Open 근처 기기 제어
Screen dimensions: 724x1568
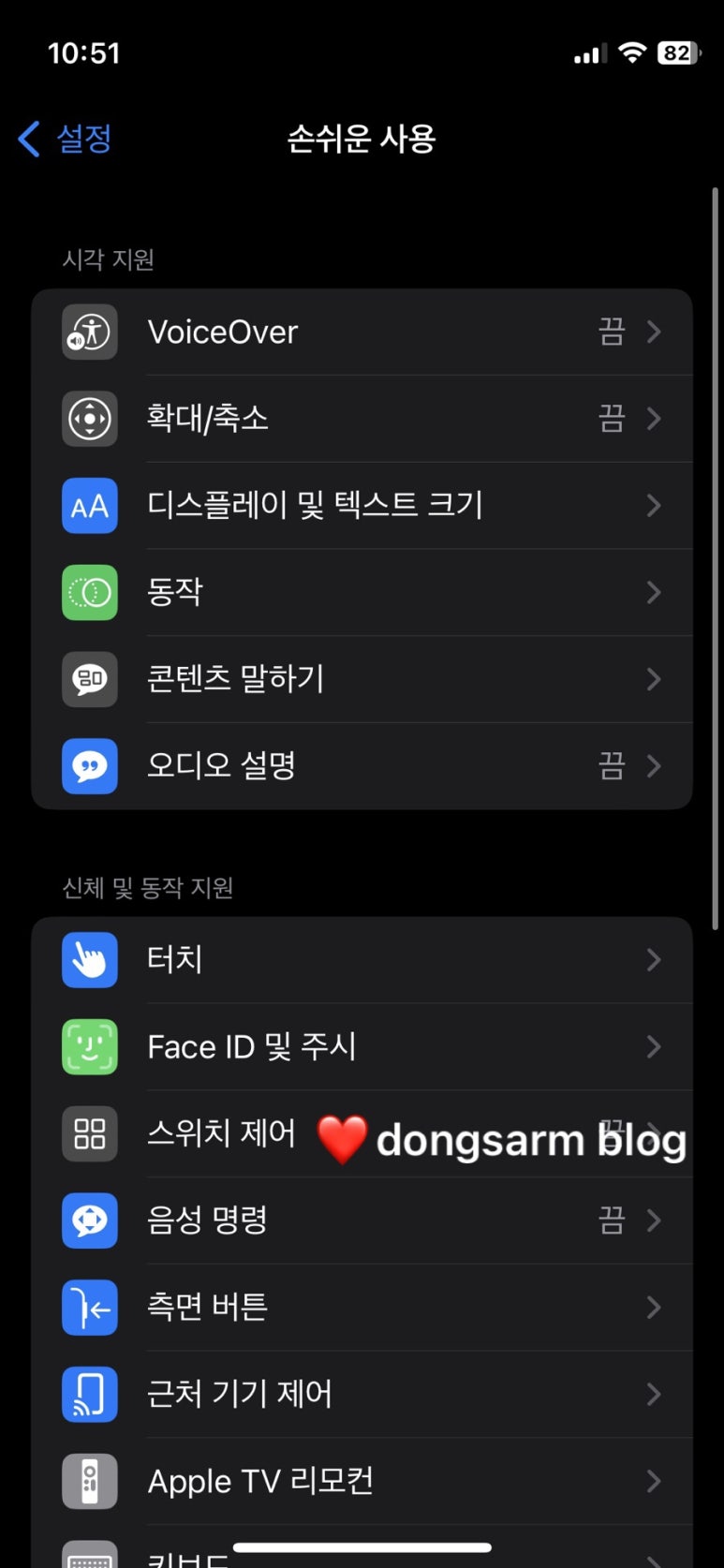click(362, 1394)
